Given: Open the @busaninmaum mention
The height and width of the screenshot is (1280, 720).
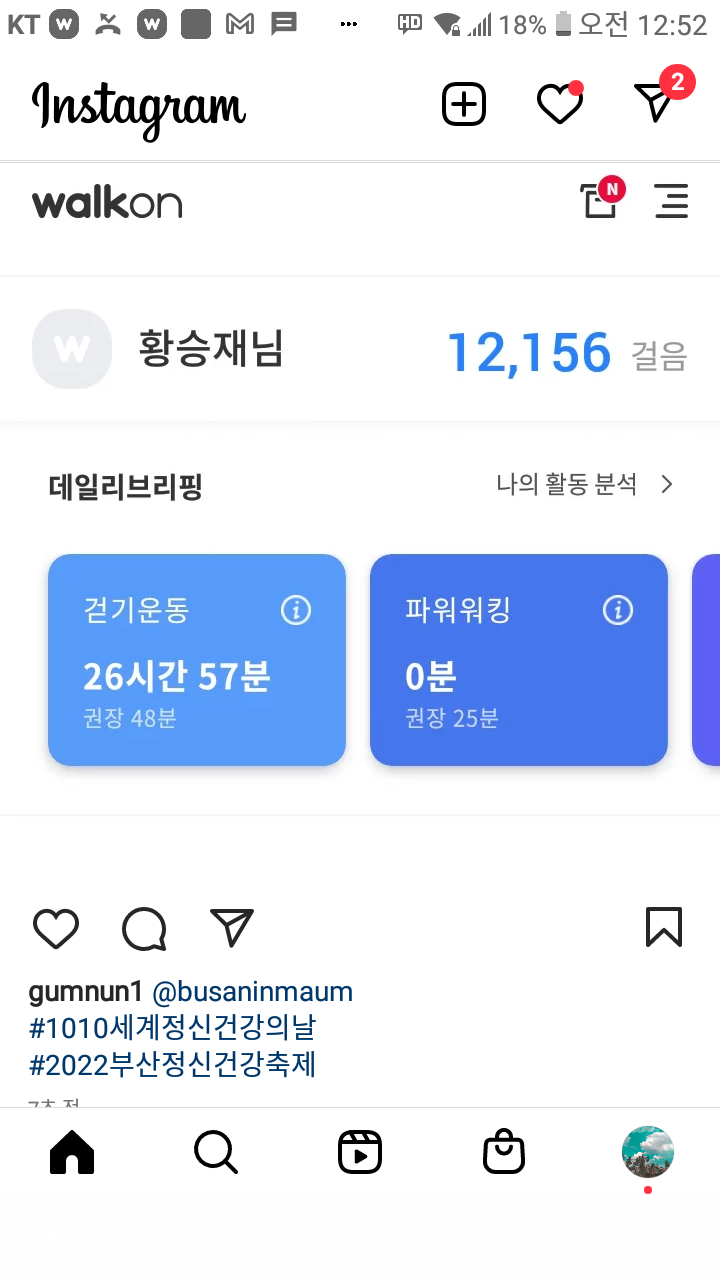Looking at the screenshot, I should coord(252,992).
